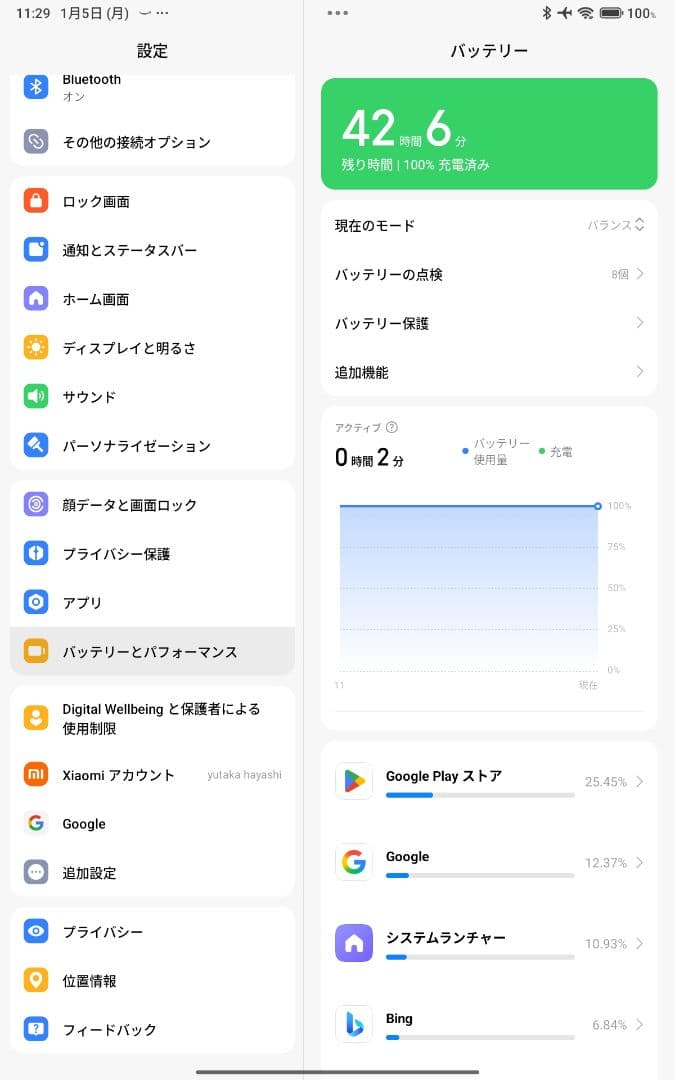
Task: View Bing battery usage details
Action: pos(489,1025)
